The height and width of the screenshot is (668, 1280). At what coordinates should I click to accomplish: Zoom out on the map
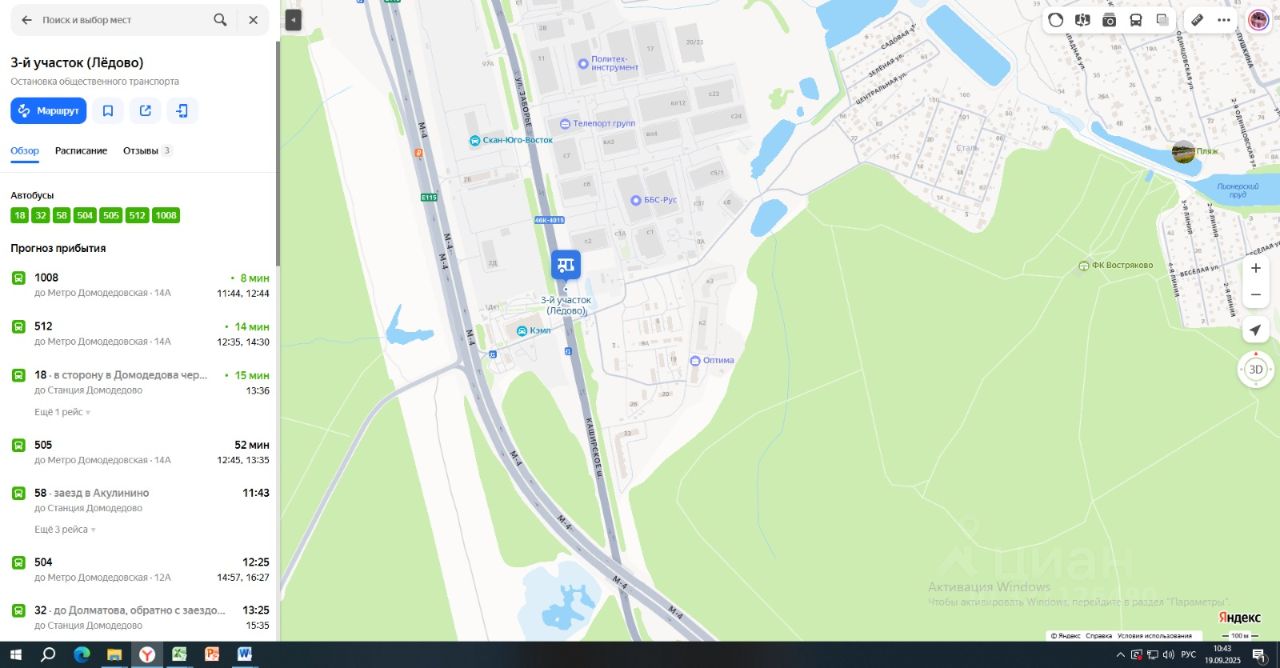tap(1256, 294)
